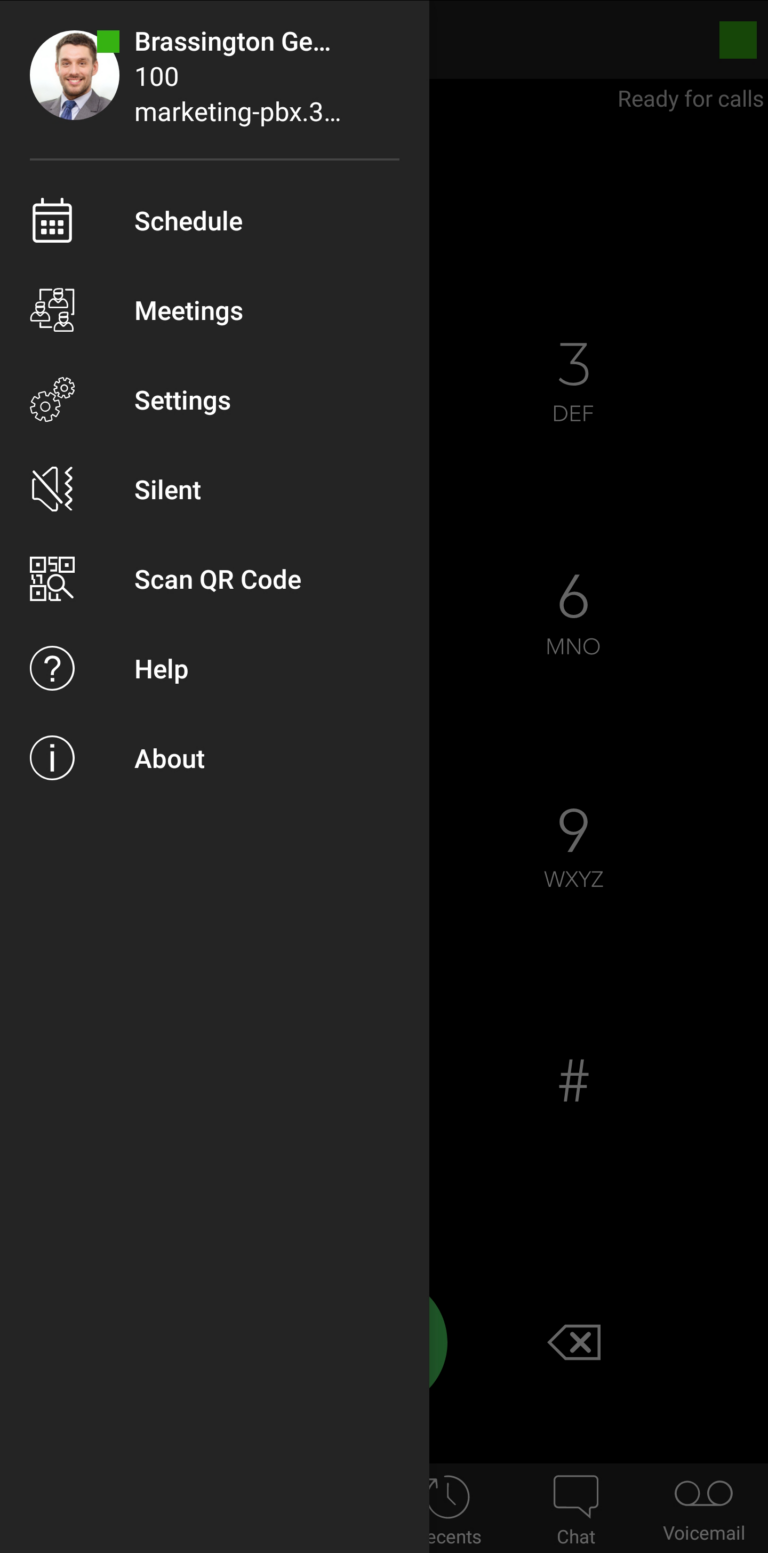Screen dimensions: 768x1553
Task: Open the About info icon
Action: (52, 758)
